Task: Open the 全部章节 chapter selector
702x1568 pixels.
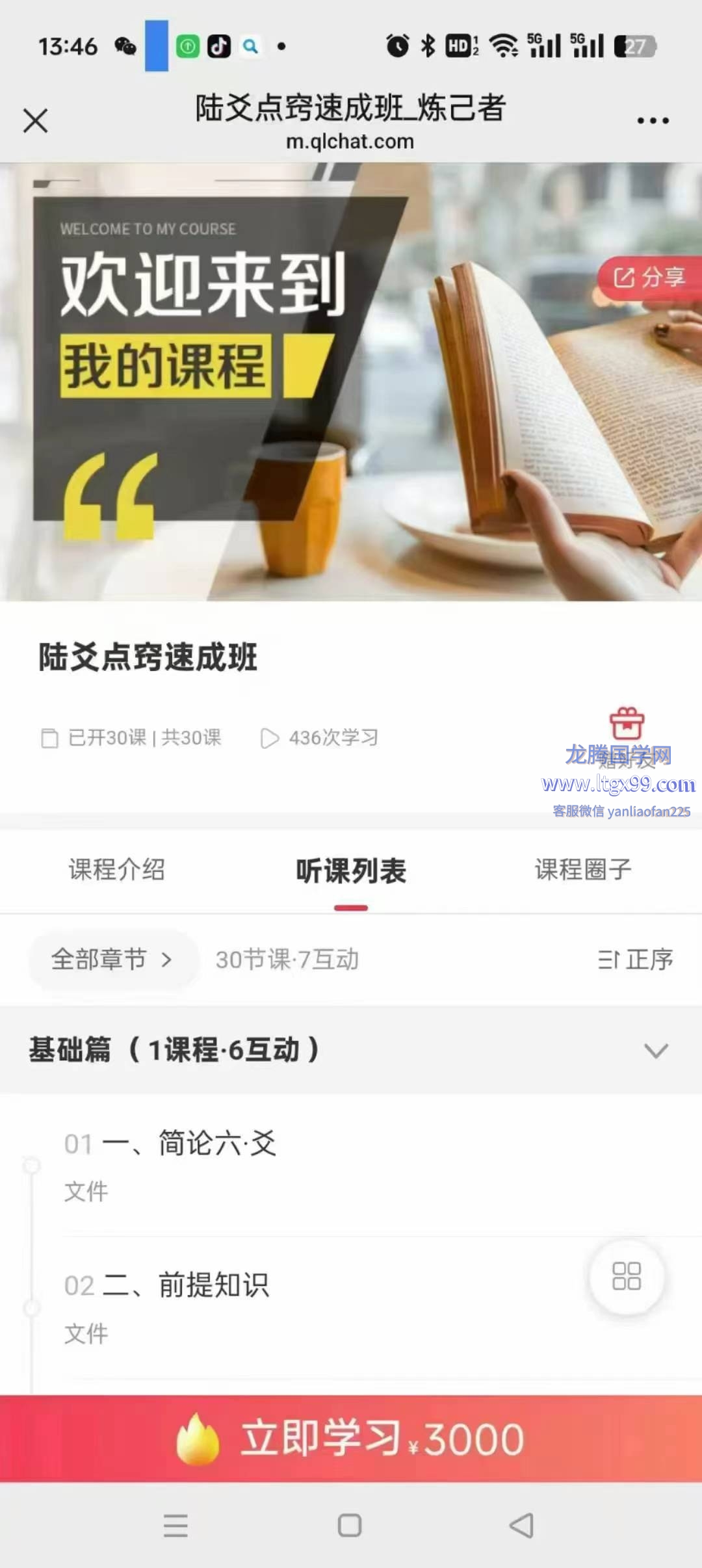Action: pyautogui.click(x=112, y=960)
